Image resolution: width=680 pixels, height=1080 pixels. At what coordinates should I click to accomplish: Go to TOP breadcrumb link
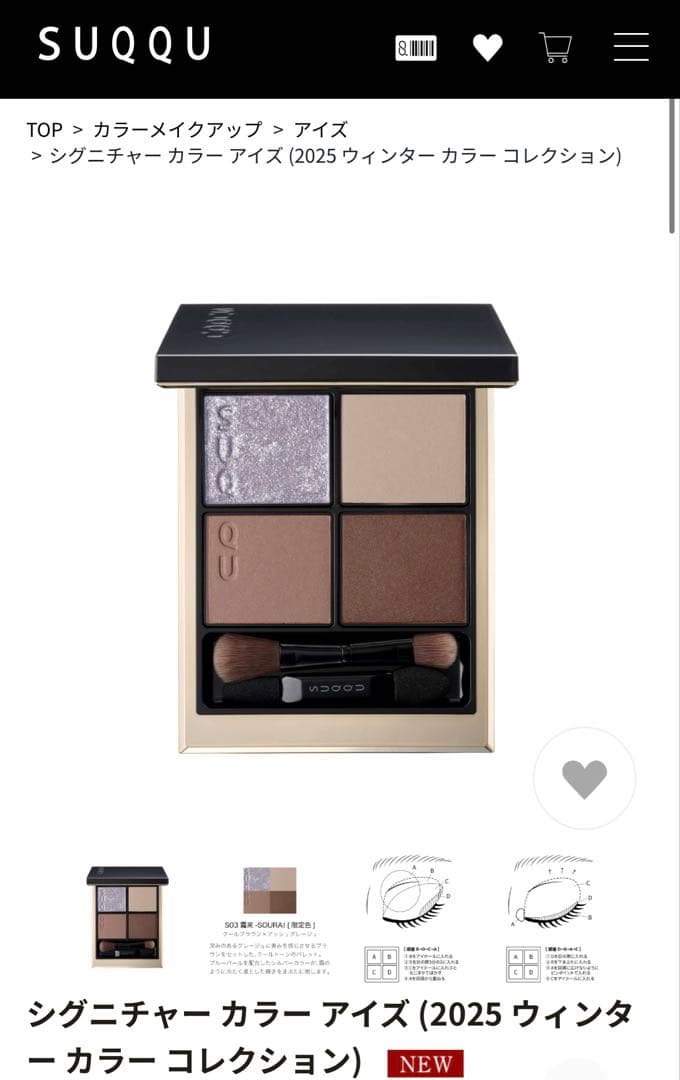[44, 129]
